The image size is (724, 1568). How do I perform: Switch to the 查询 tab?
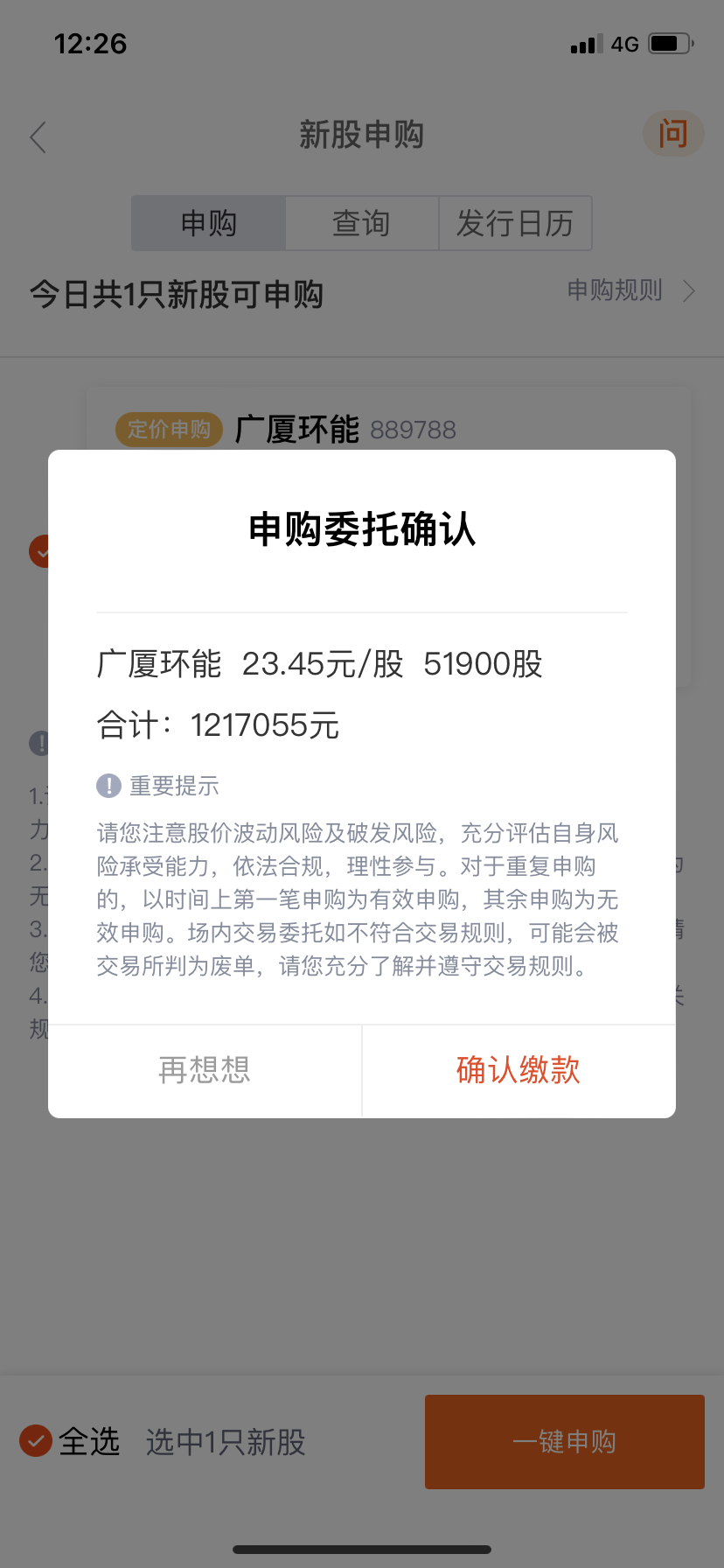(x=361, y=223)
